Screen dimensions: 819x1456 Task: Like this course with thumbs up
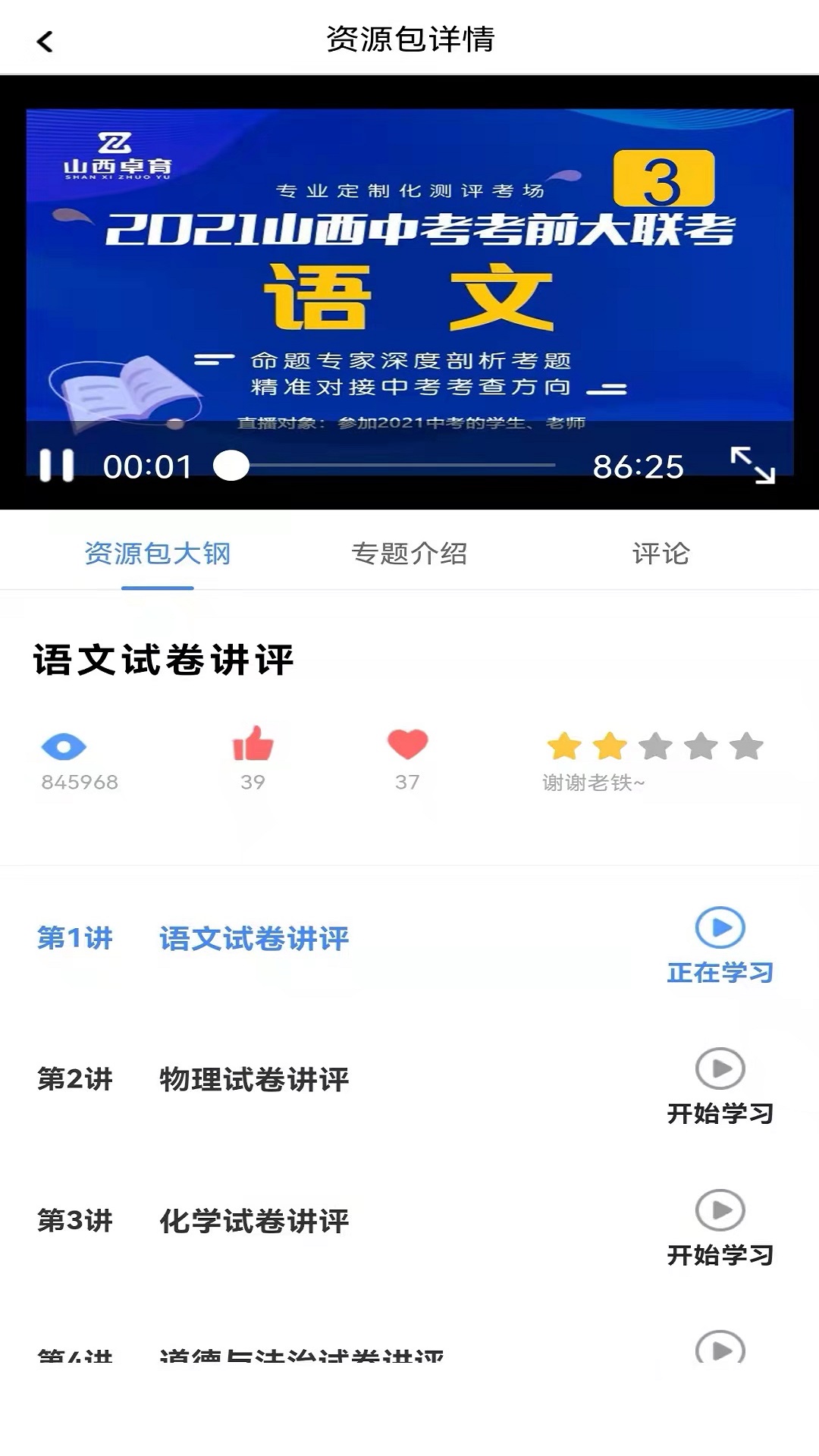tap(253, 745)
